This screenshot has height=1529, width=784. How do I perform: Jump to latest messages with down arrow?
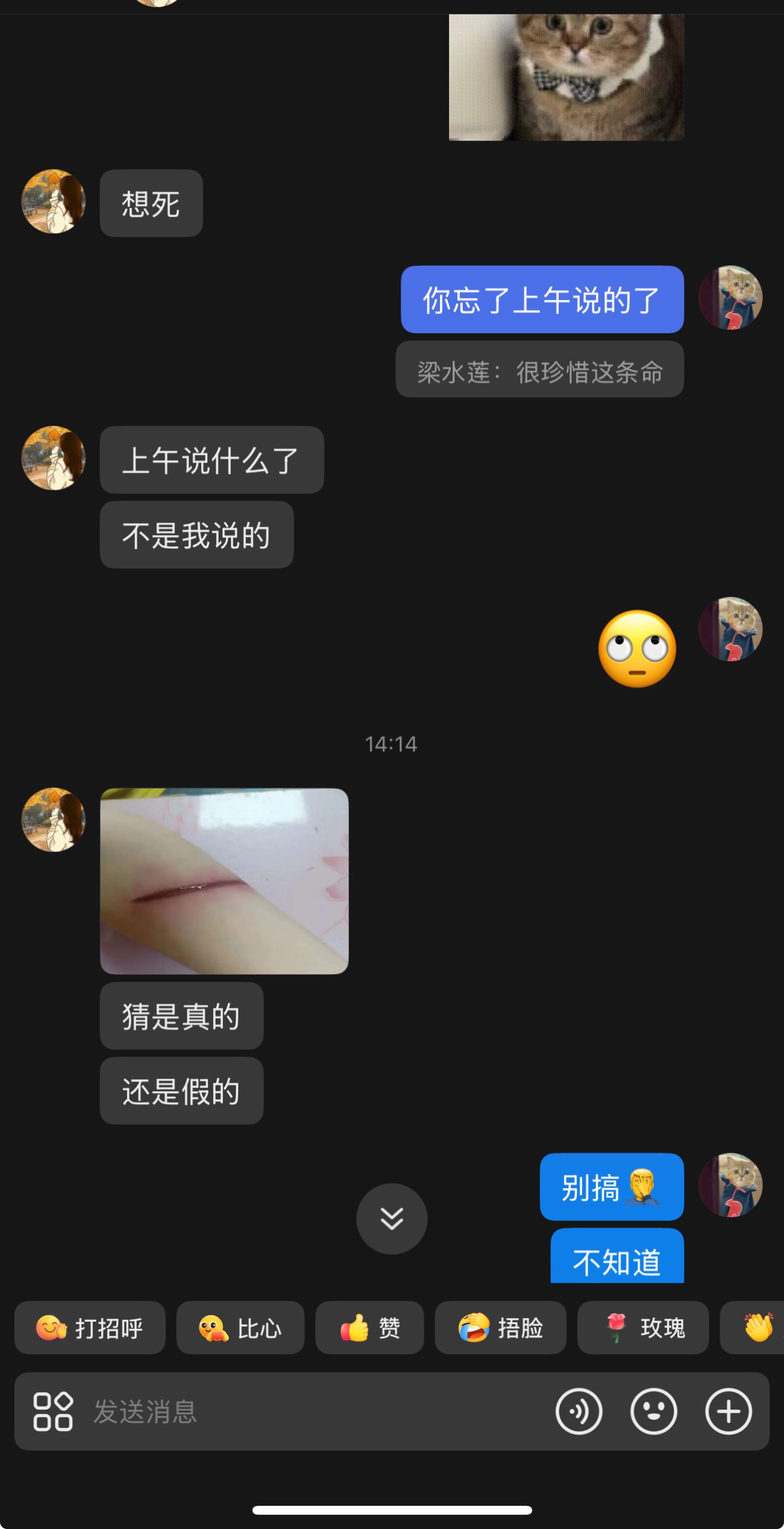click(x=392, y=1218)
